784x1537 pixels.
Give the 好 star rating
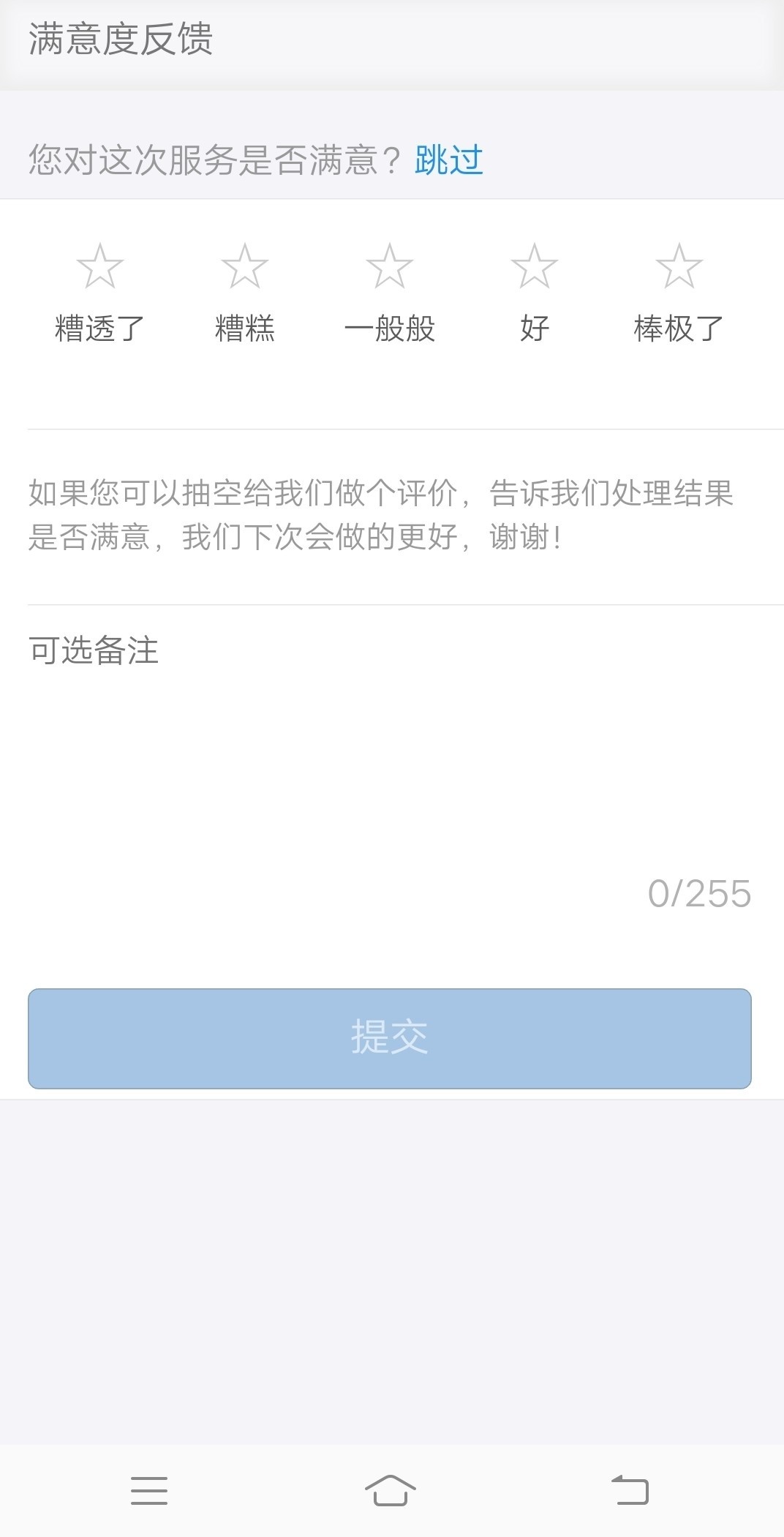[x=534, y=267]
